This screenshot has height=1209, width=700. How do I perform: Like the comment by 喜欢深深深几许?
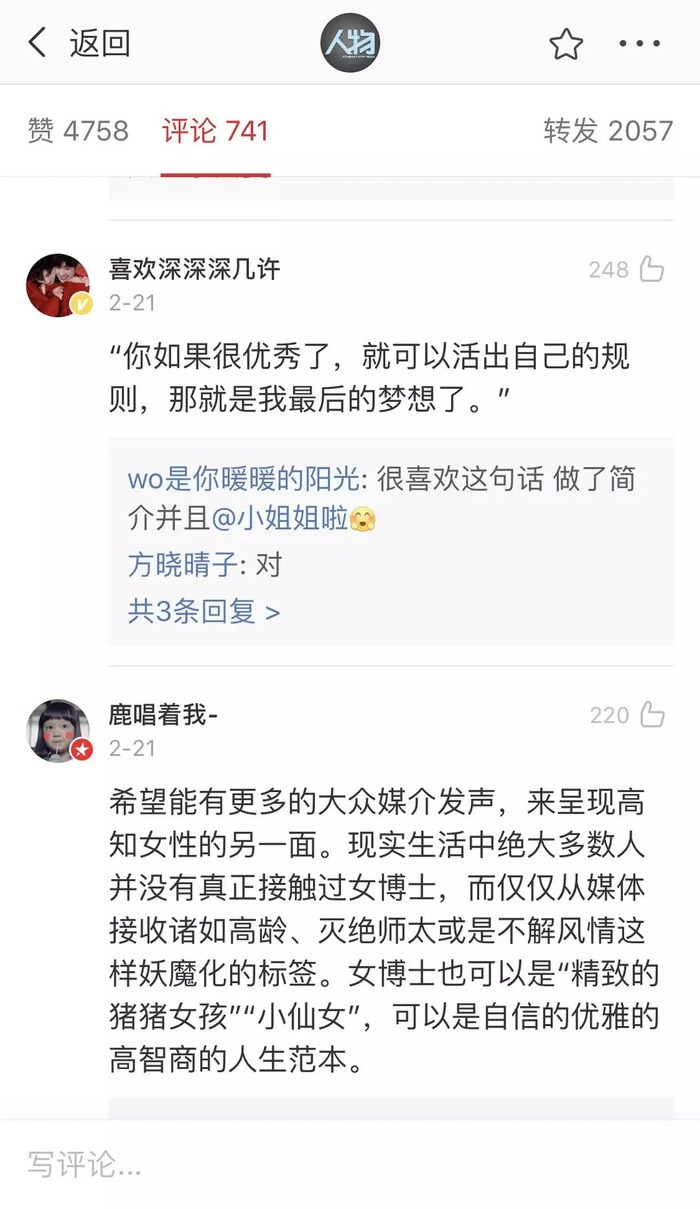pos(652,269)
